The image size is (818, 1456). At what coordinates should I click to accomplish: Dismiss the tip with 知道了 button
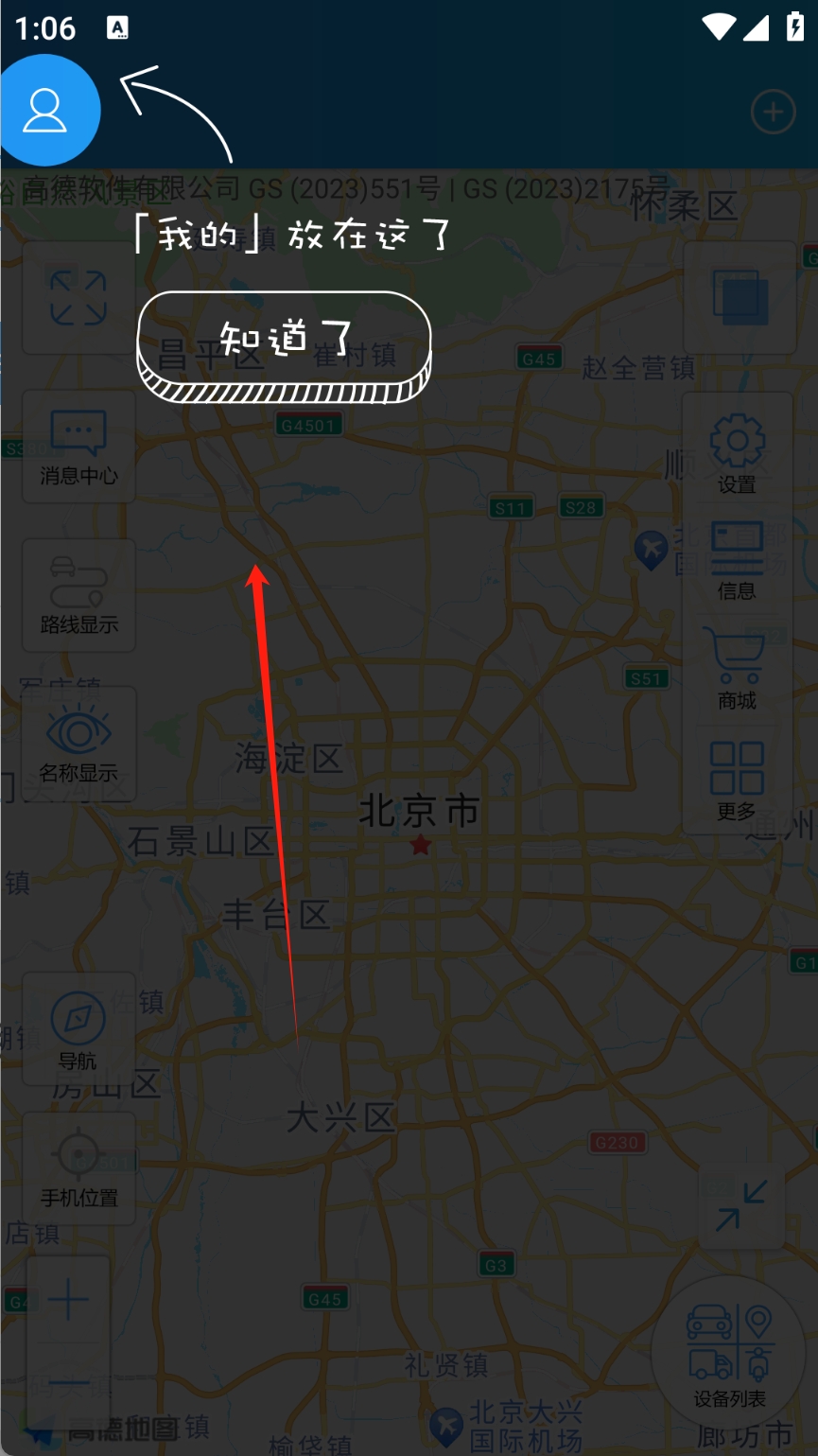tap(284, 342)
